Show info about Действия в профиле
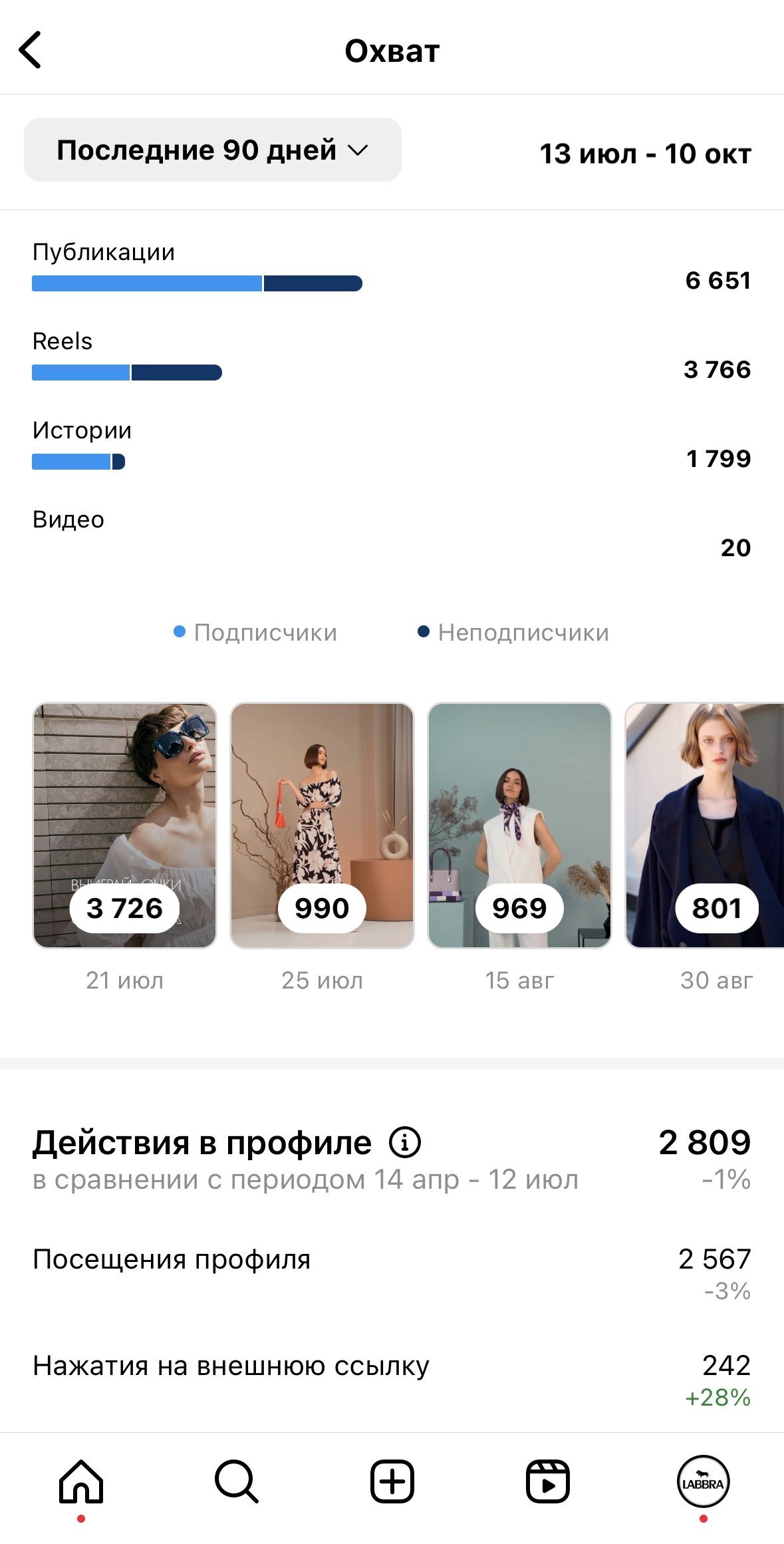The image size is (784, 1544). pyautogui.click(x=405, y=1143)
